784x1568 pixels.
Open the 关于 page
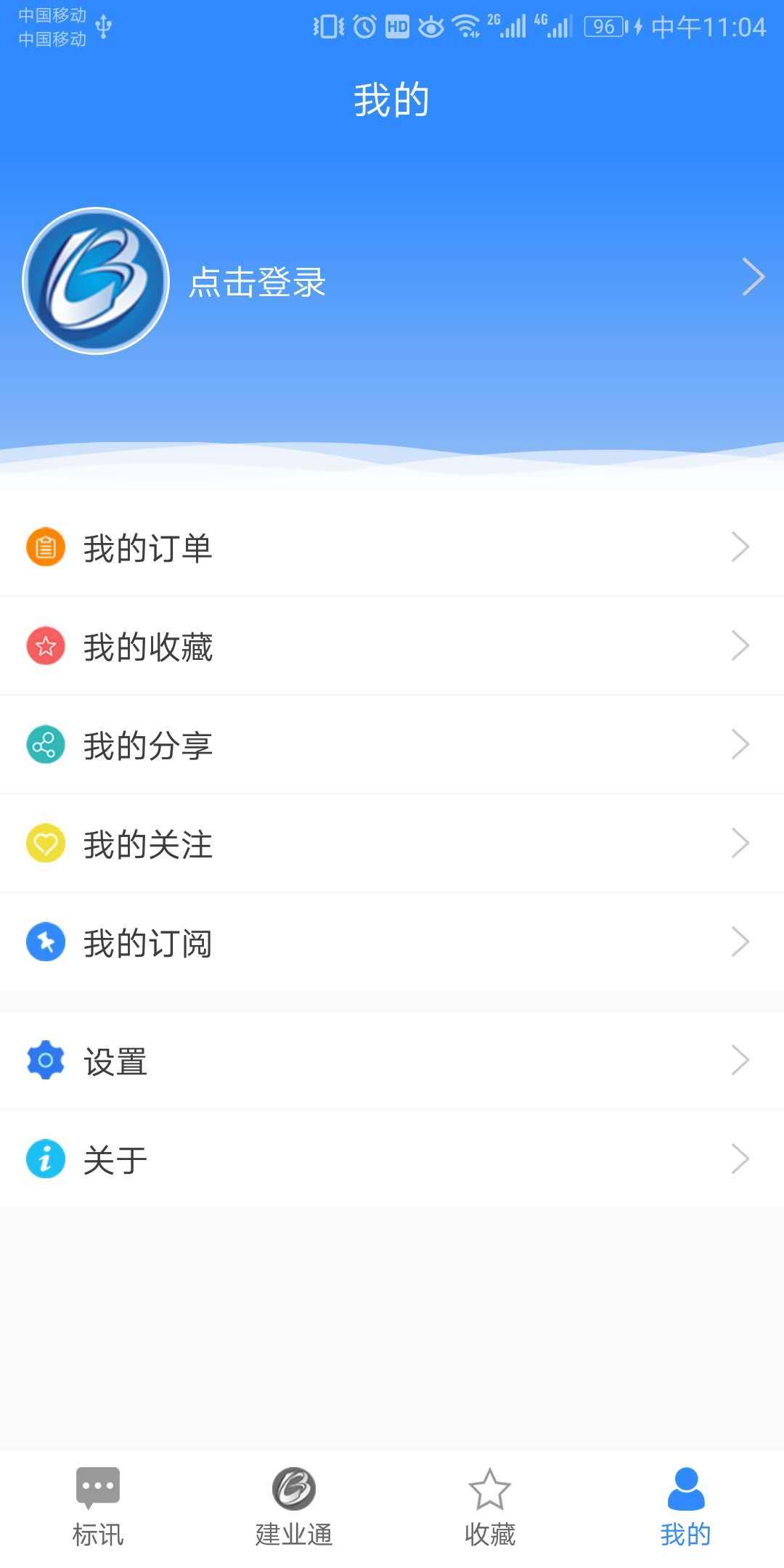(116, 1159)
